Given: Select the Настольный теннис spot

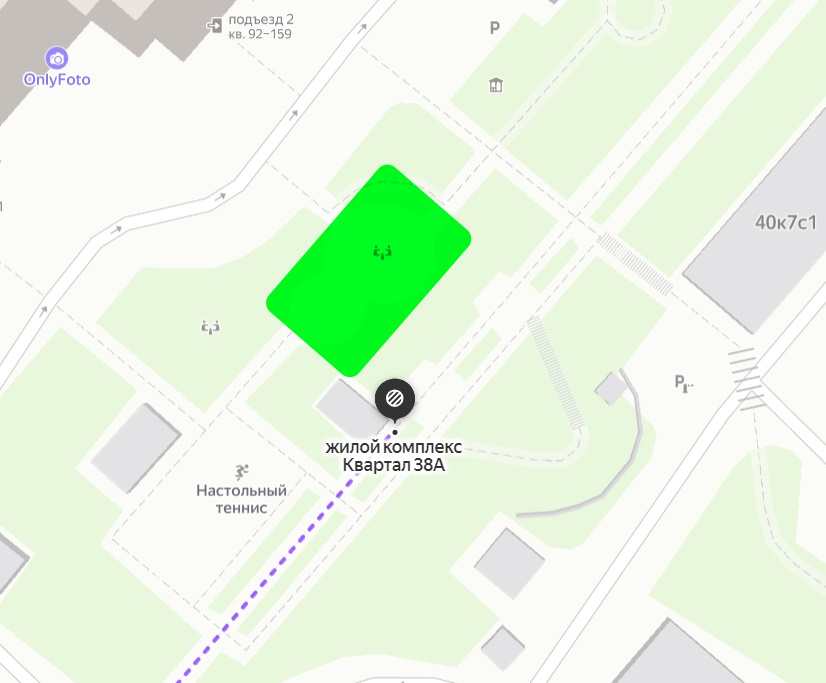Looking at the screenshot, I should (241, 471).
